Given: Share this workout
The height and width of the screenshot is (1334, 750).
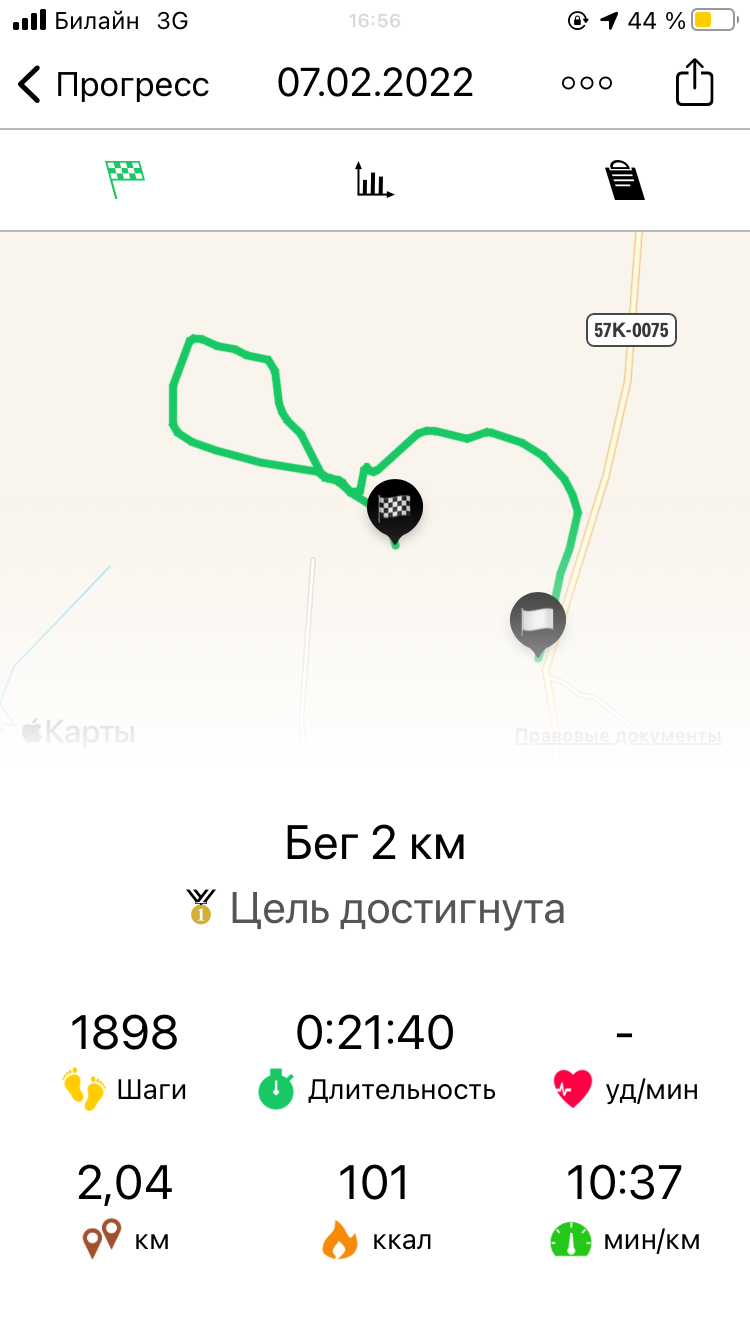Looking at the screenshot, I should coord(694,83).
